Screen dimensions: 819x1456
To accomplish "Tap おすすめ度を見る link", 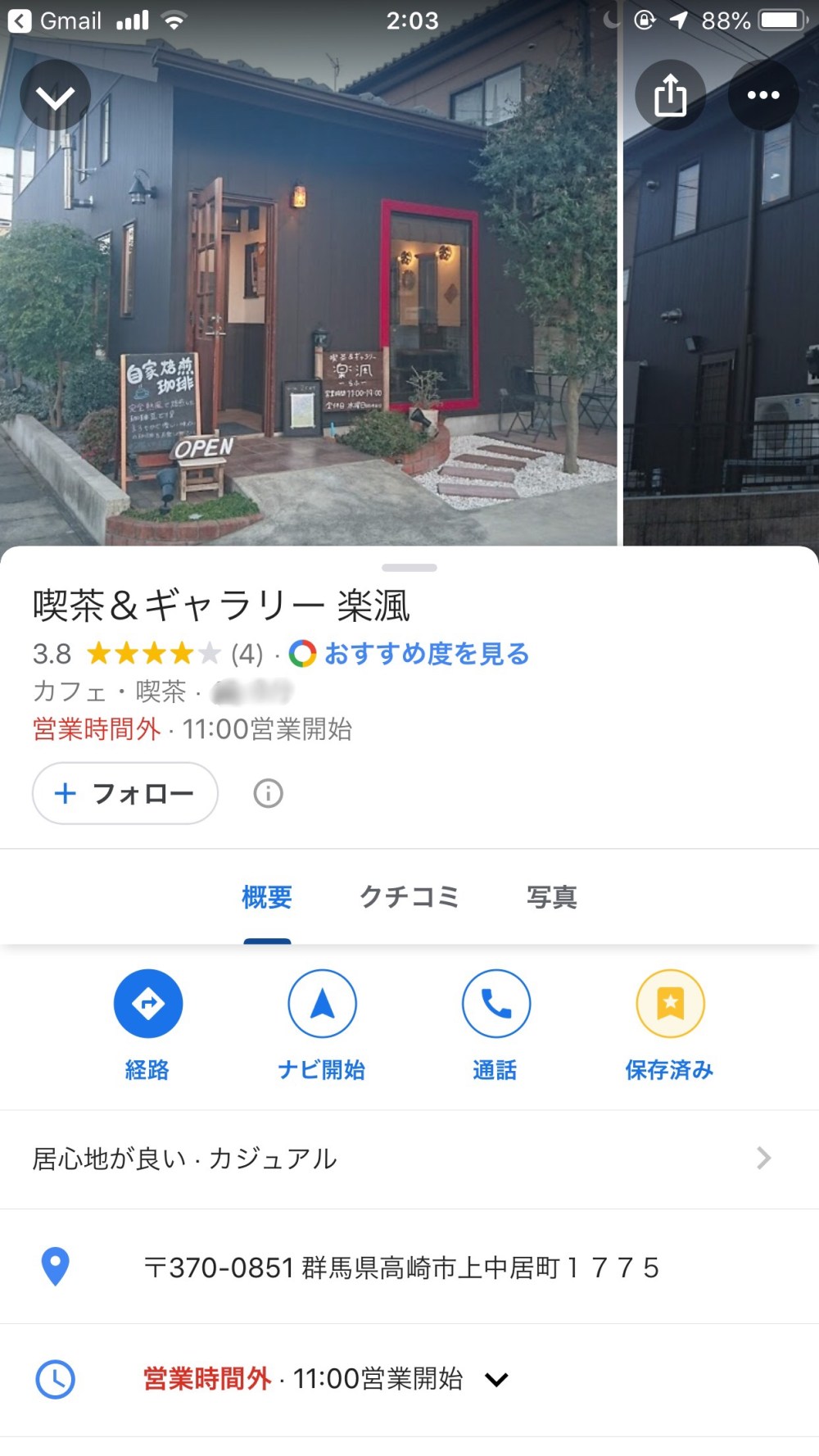I will [426, 654].
